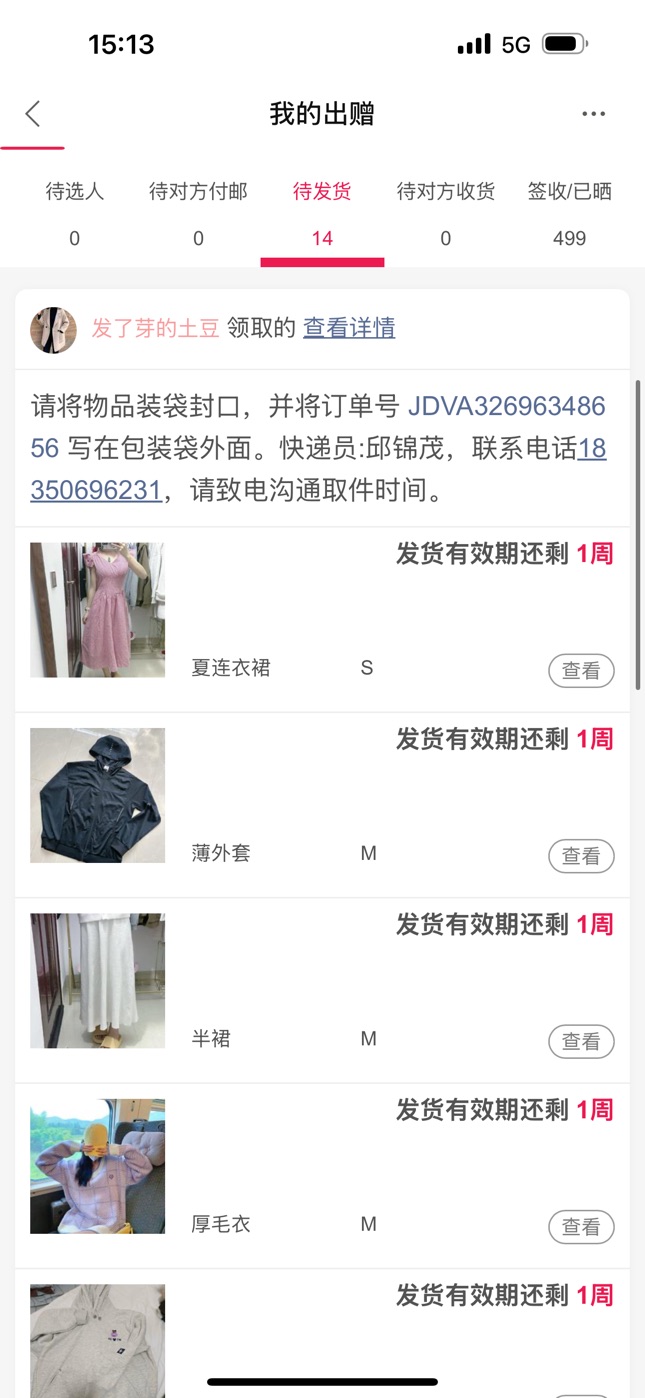
Task: Switch to the 待对方收货 tab
Action: point(446,214)
